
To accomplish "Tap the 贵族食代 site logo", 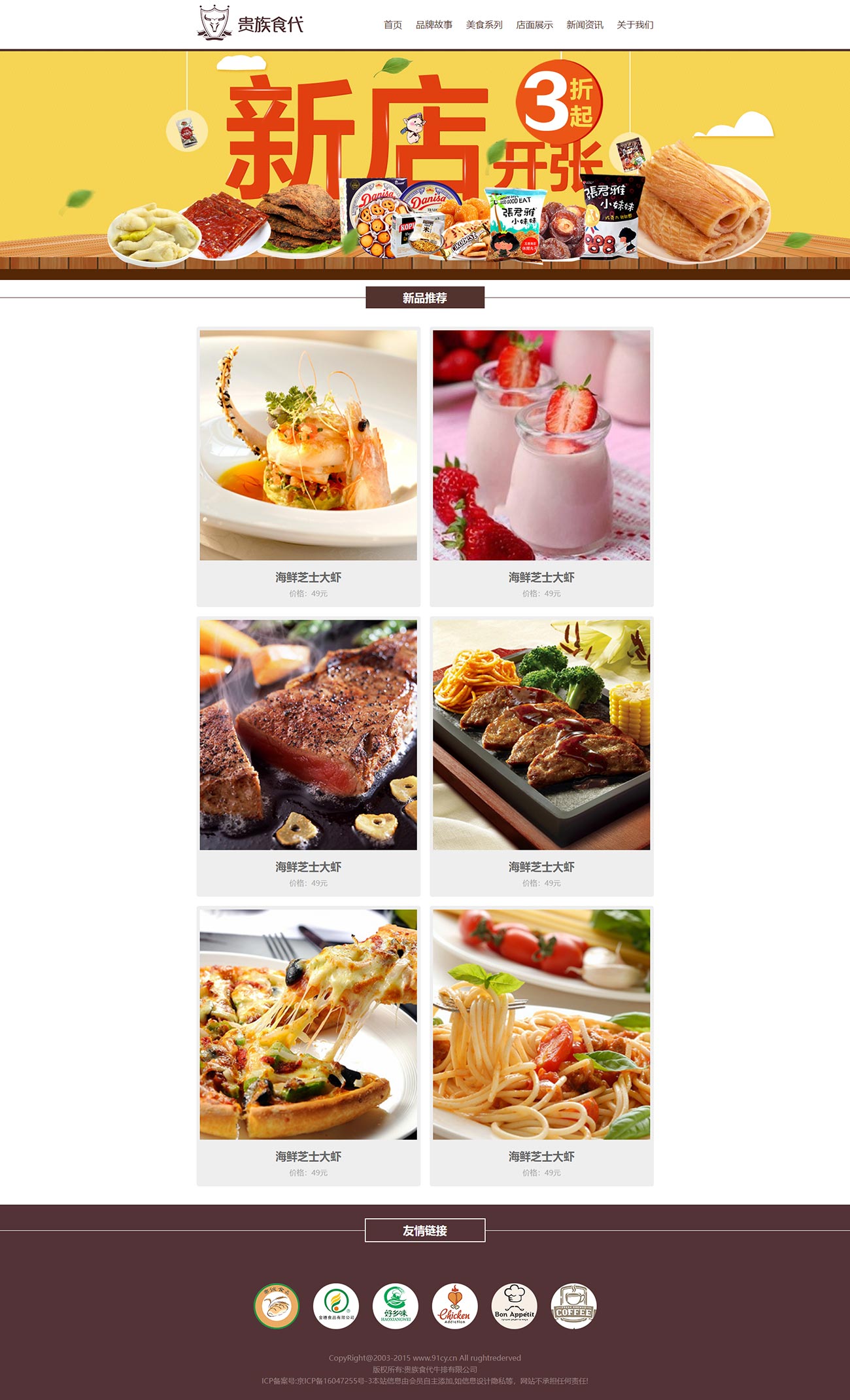I will 251,24.
